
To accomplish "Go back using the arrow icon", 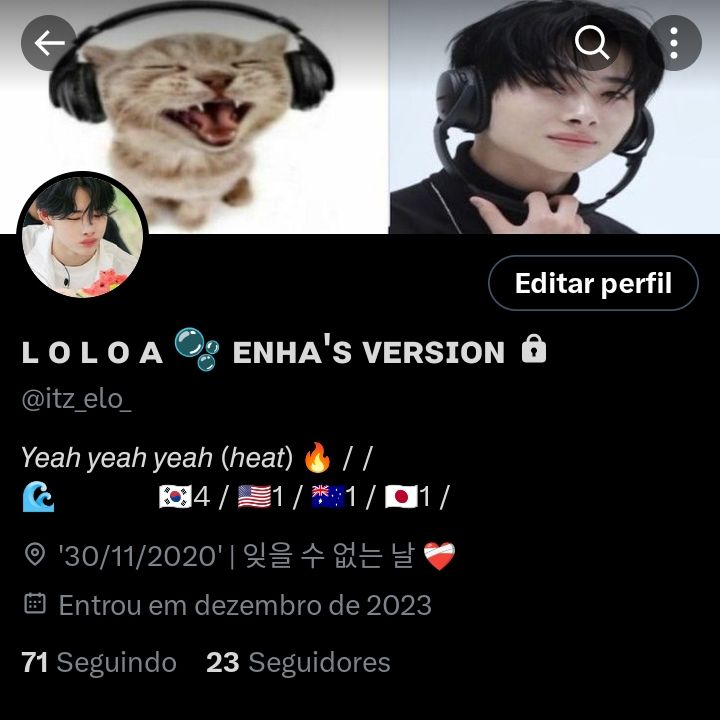I will coord(49,42).
